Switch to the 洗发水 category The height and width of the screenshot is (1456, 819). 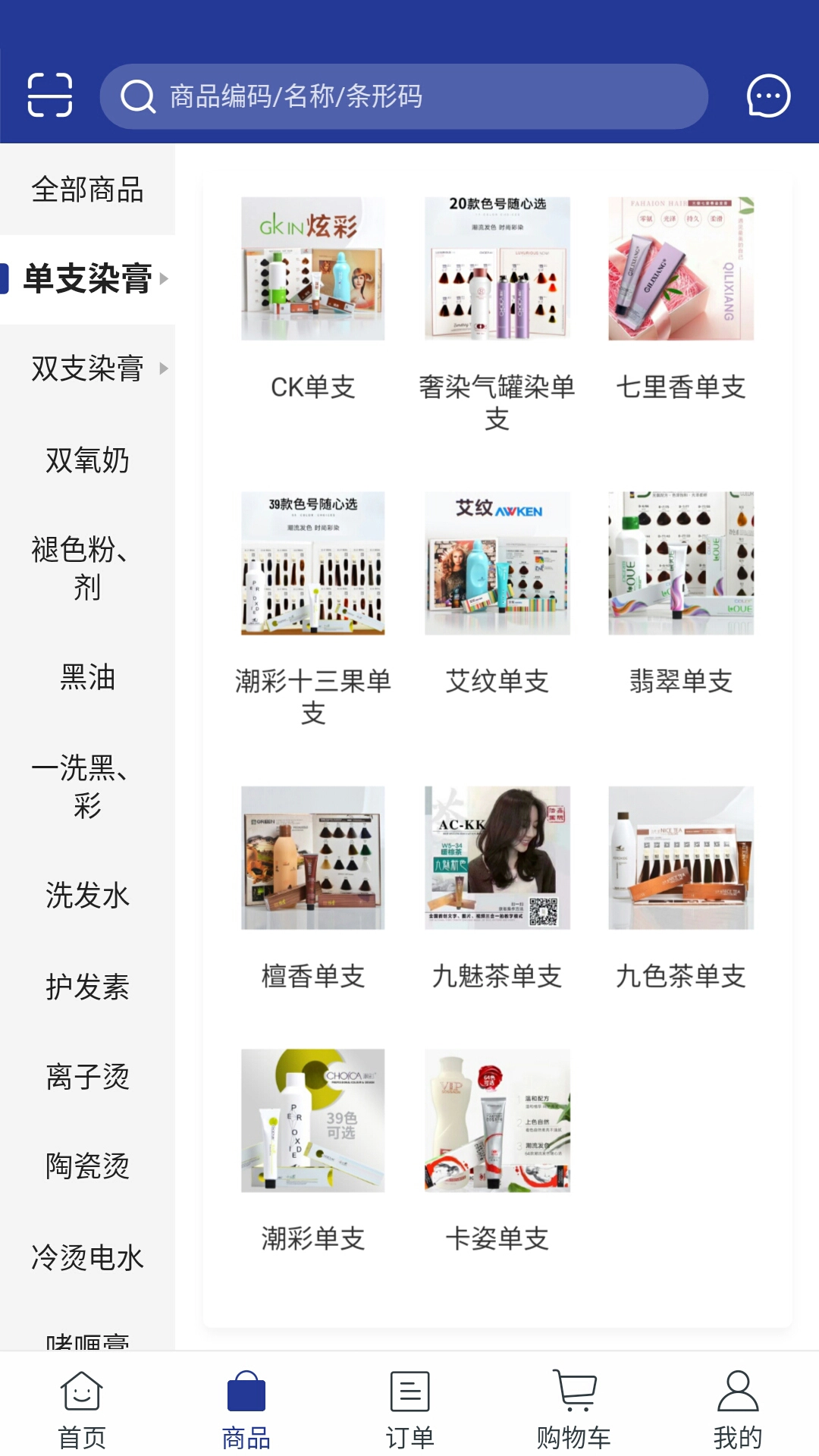[x=87, y=896]
